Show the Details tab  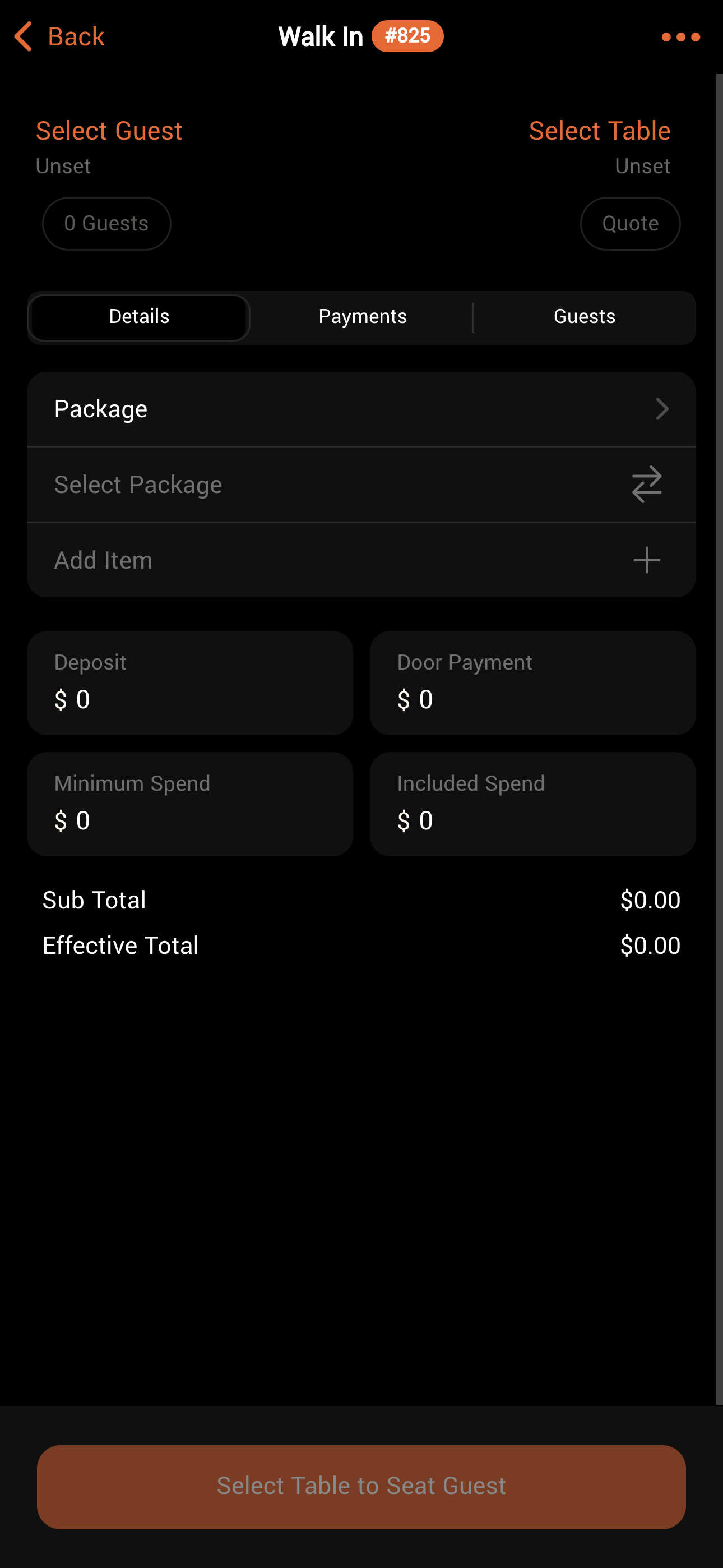click(x=140, y=317)
